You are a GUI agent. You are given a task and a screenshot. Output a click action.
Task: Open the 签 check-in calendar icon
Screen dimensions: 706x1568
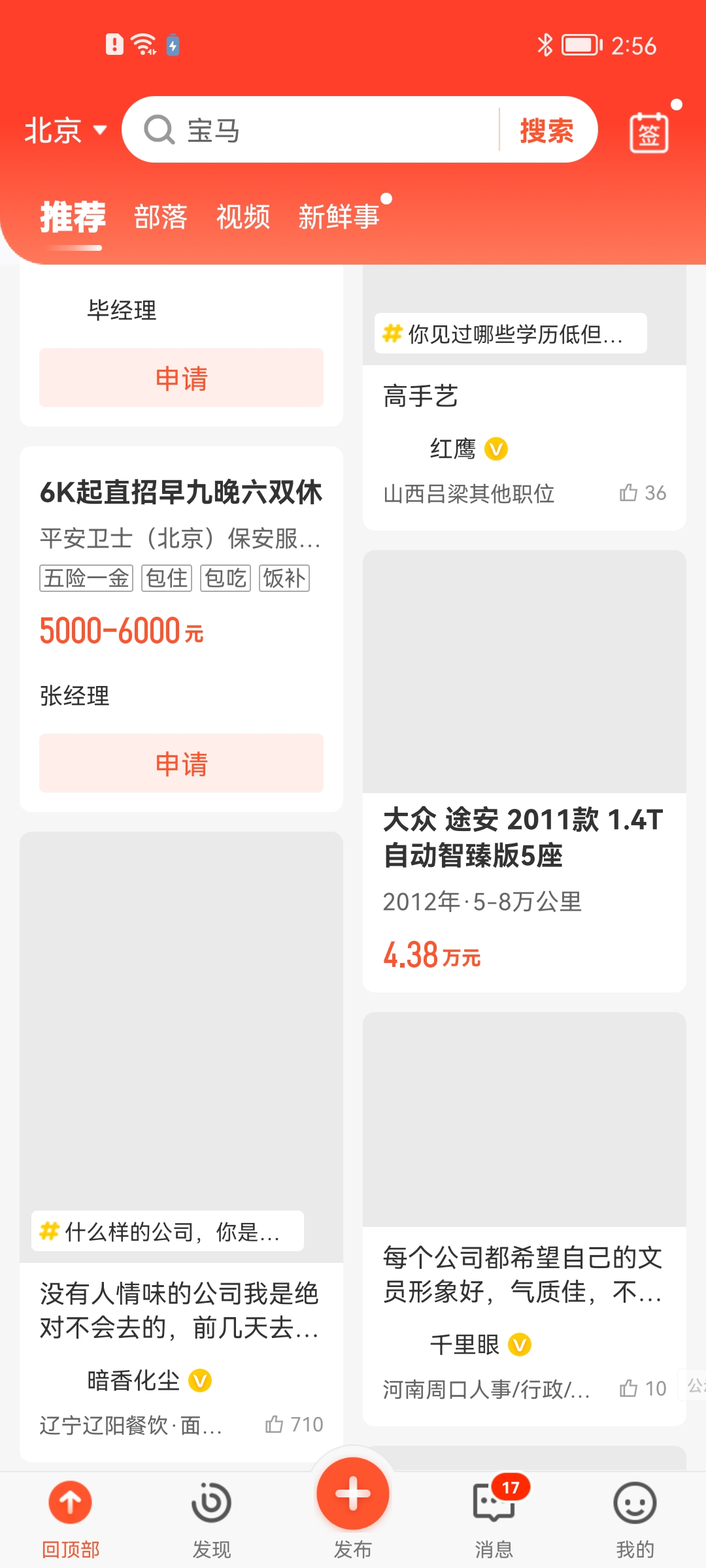648,133
